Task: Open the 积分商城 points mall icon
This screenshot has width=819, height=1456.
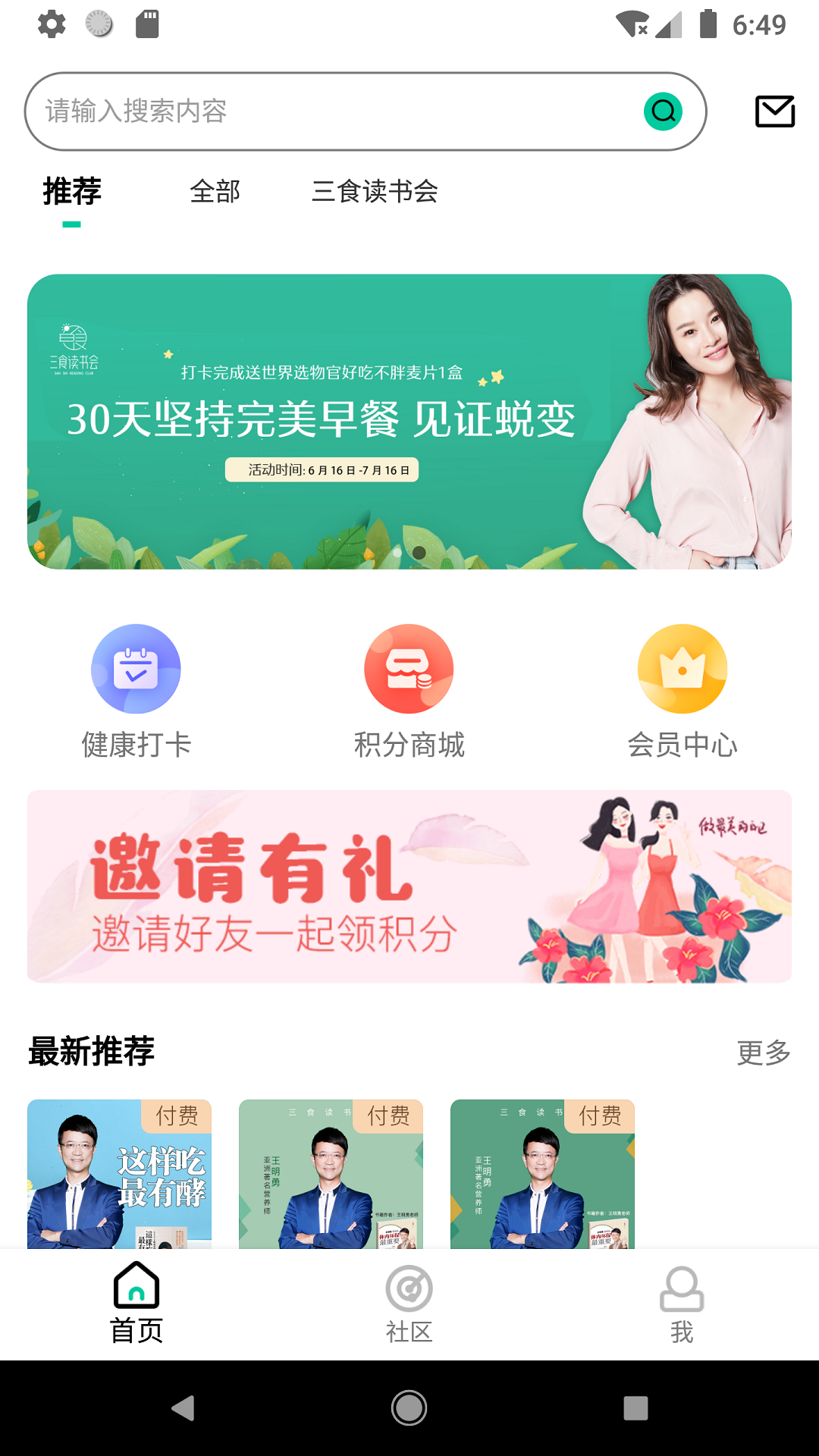Action: tap(409, 668)
